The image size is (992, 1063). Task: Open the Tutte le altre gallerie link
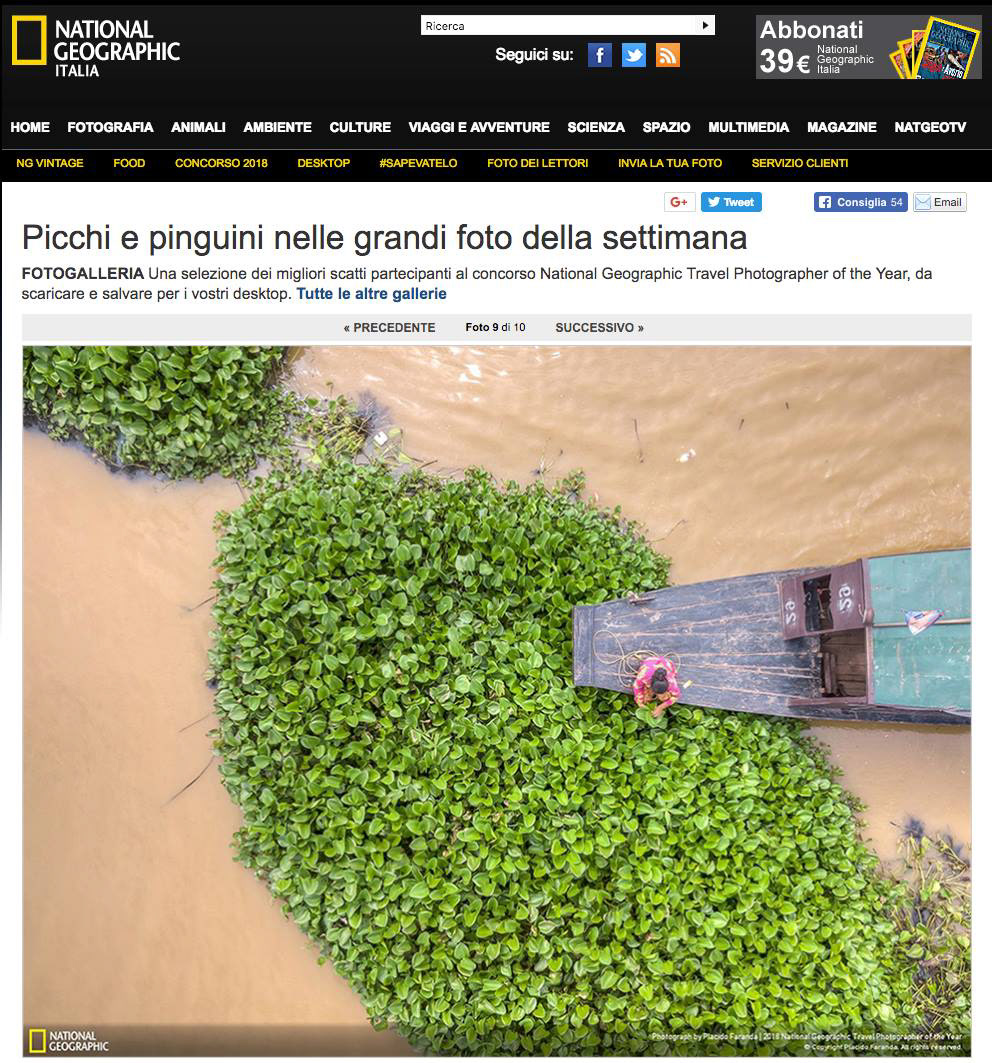coord(371,294)
